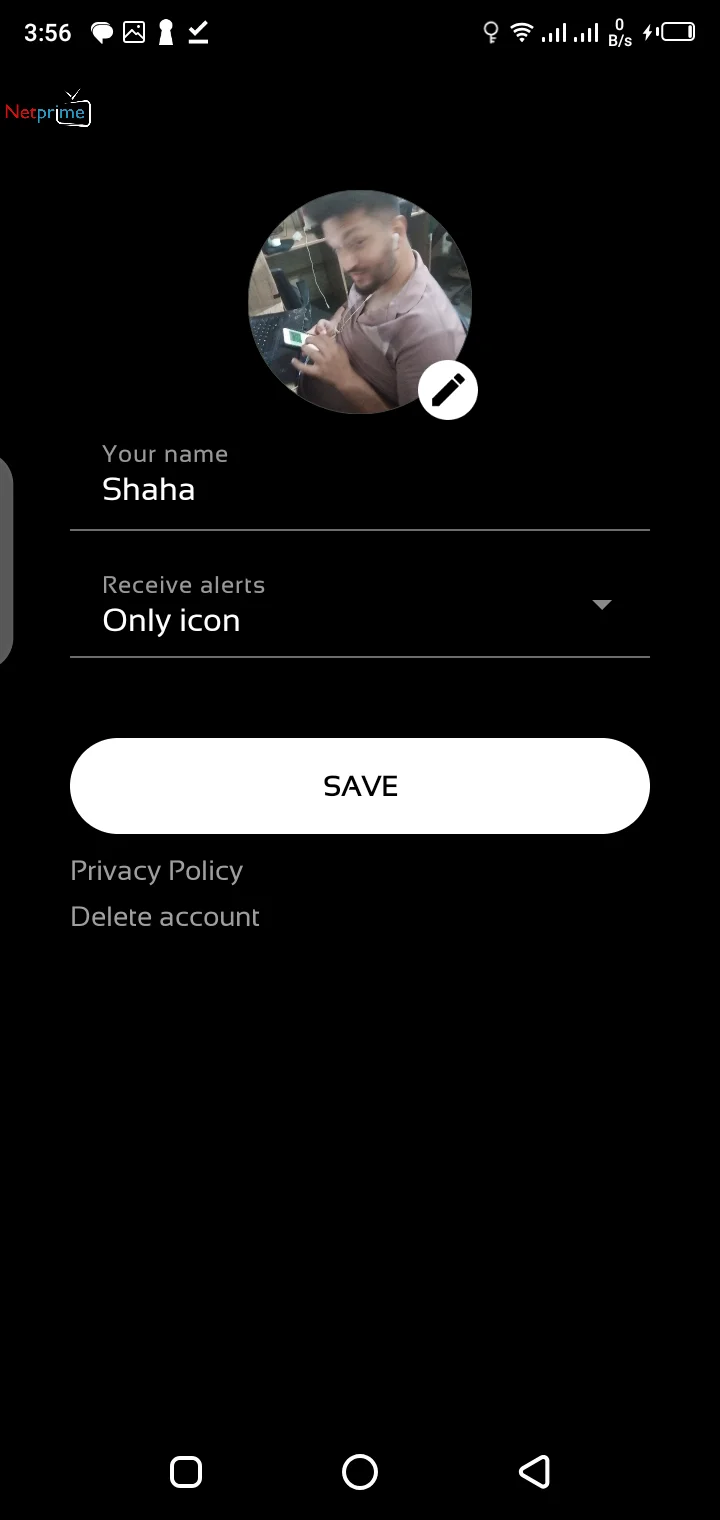Open the Privacy Policy link
This screenshot has height=1520, width=720.
tap(157, 871)
